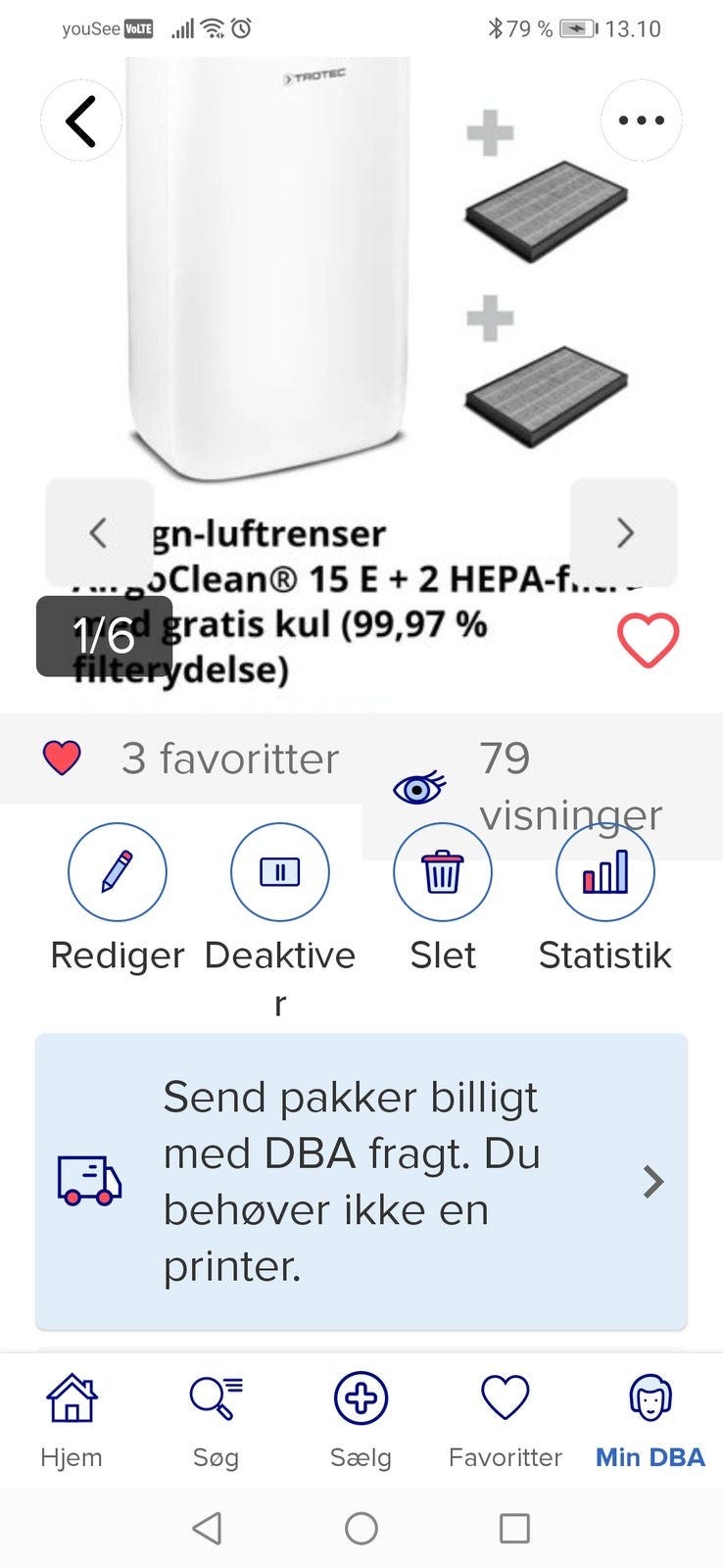
Task: Deactivate the listing with Deaktiver
Action: [x=280, y=872]
